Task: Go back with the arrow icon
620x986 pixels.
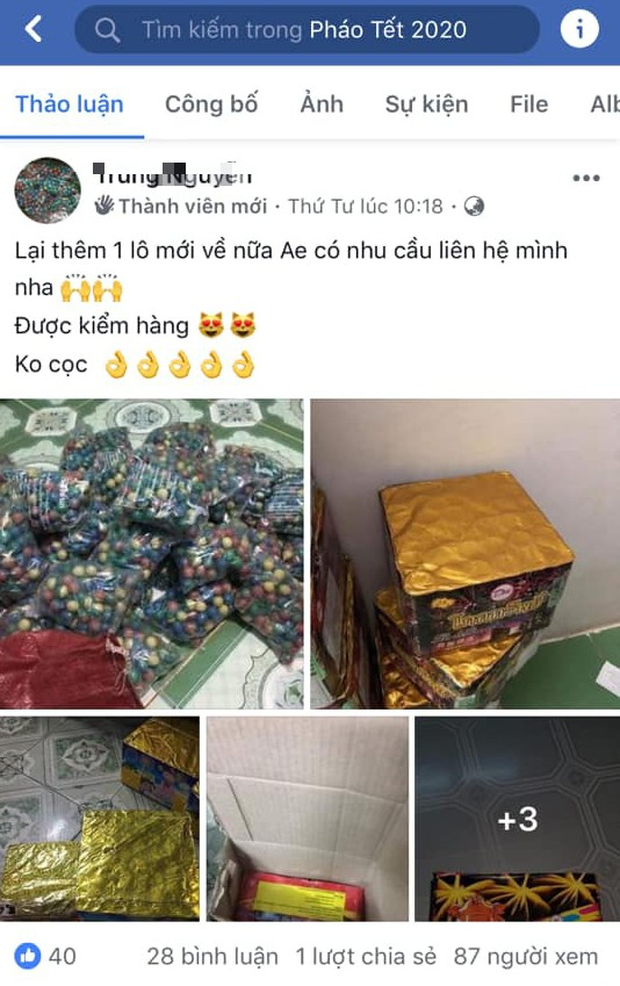Action: (x=34, y=30)
